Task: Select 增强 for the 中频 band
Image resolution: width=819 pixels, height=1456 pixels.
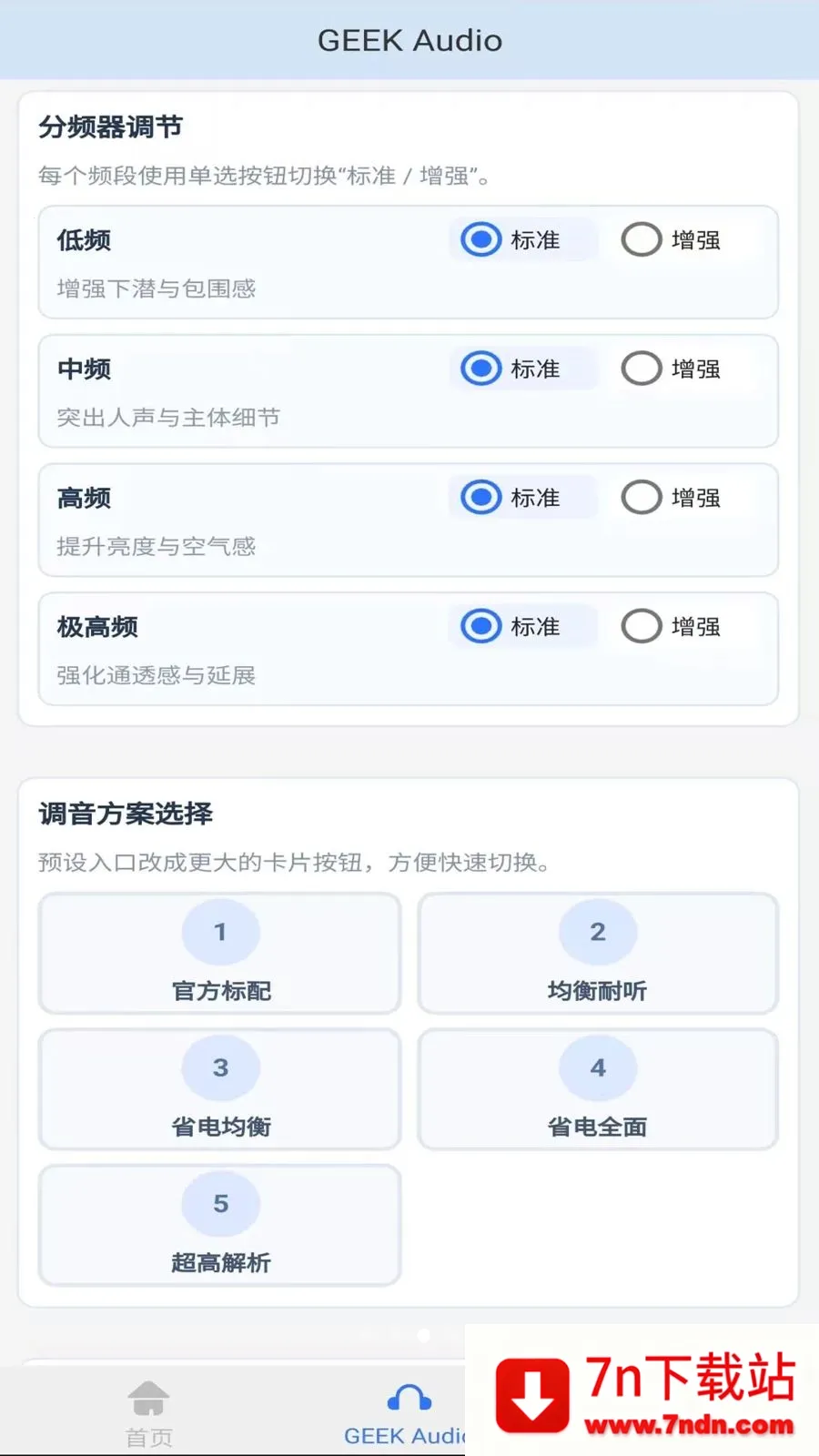Action: [642, 369]
